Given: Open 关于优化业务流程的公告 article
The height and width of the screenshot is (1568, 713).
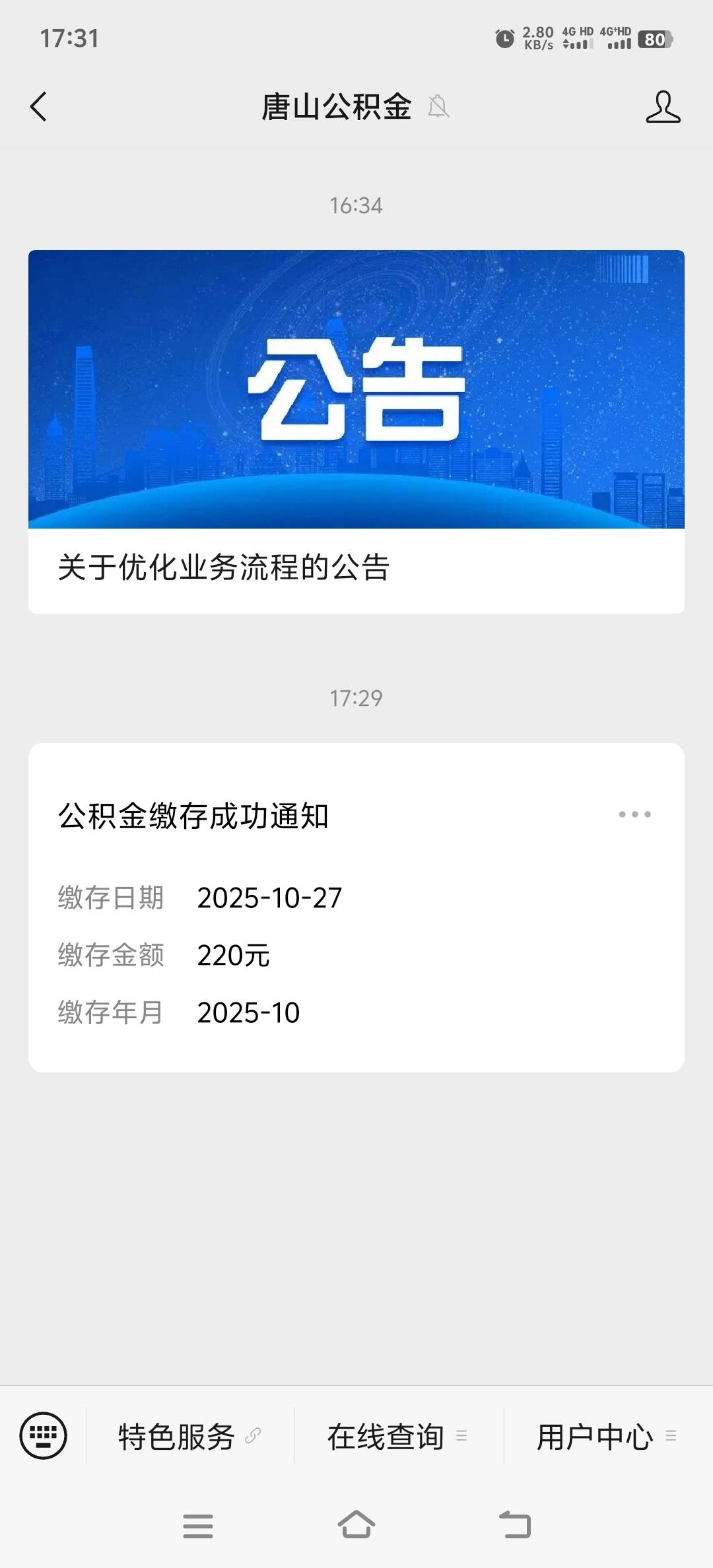Looking at the screenshot, I should pyautogui.click(x=356, y=432).
